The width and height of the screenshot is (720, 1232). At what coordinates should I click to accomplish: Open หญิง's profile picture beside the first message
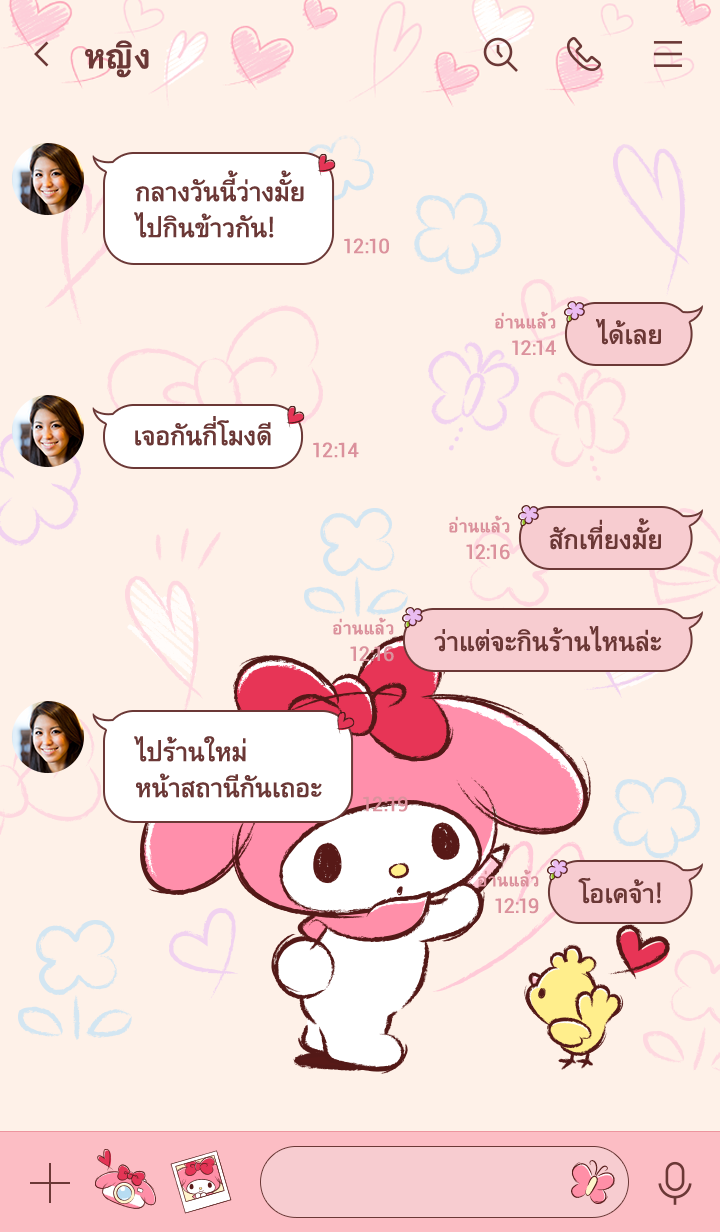[48, 179]
